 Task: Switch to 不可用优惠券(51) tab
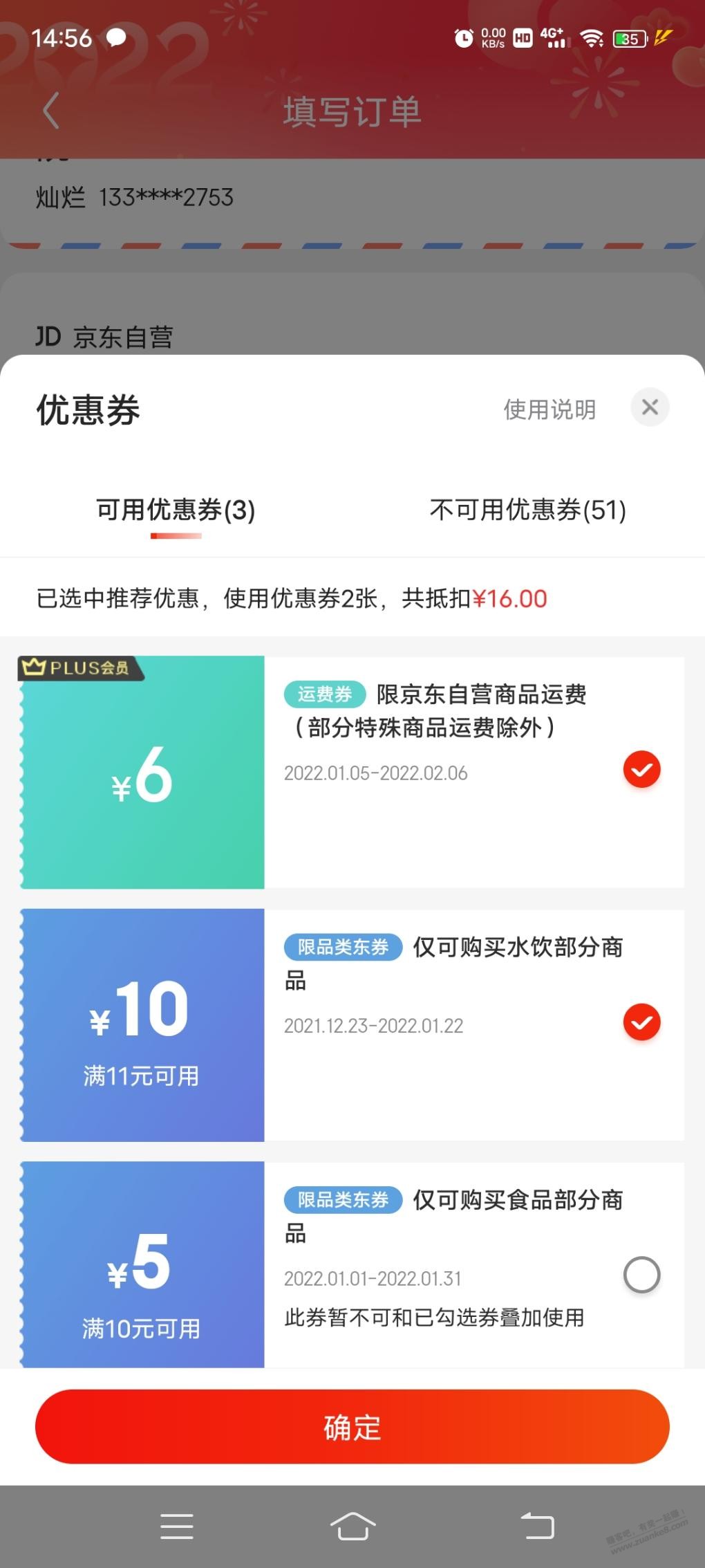coord(528,510)
